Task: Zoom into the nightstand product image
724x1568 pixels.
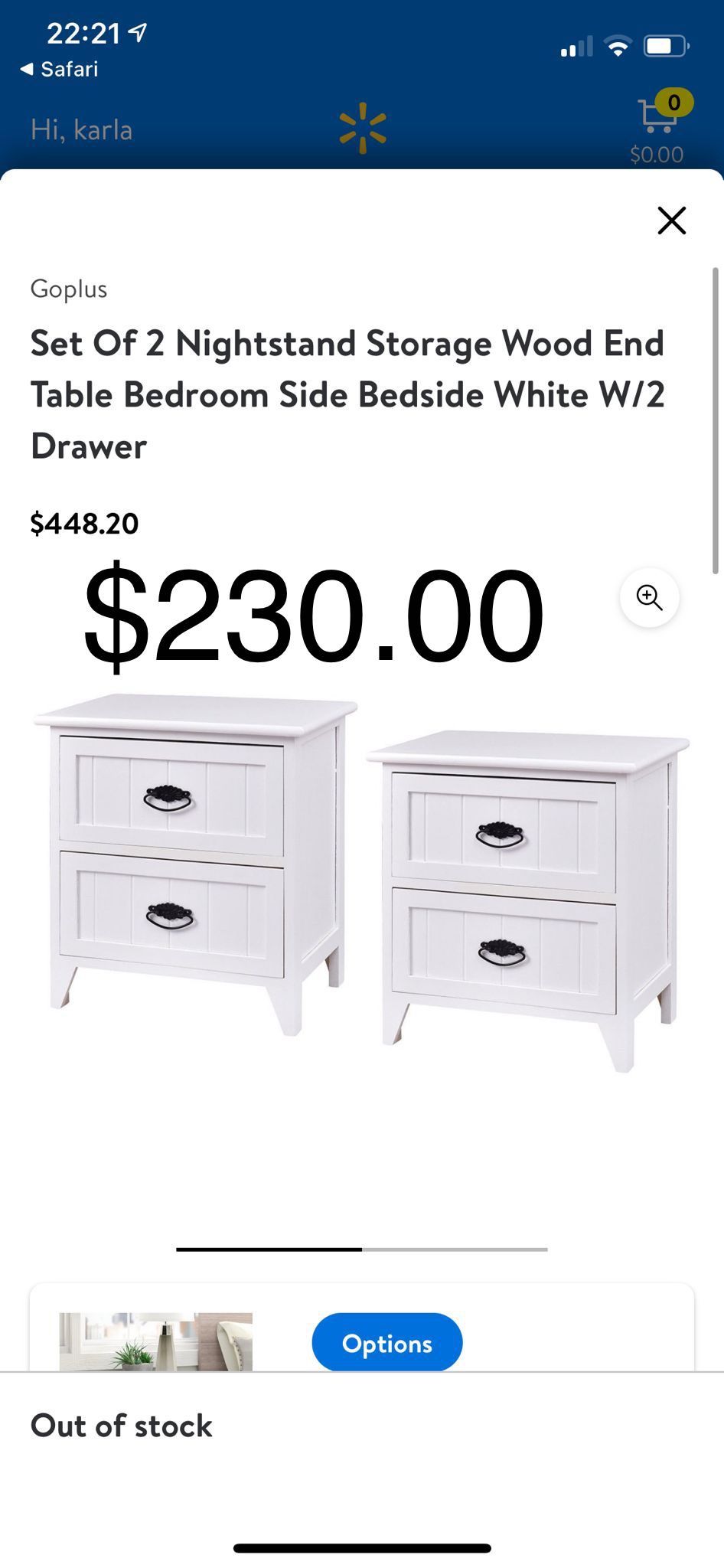Action: tap(649, 597)
